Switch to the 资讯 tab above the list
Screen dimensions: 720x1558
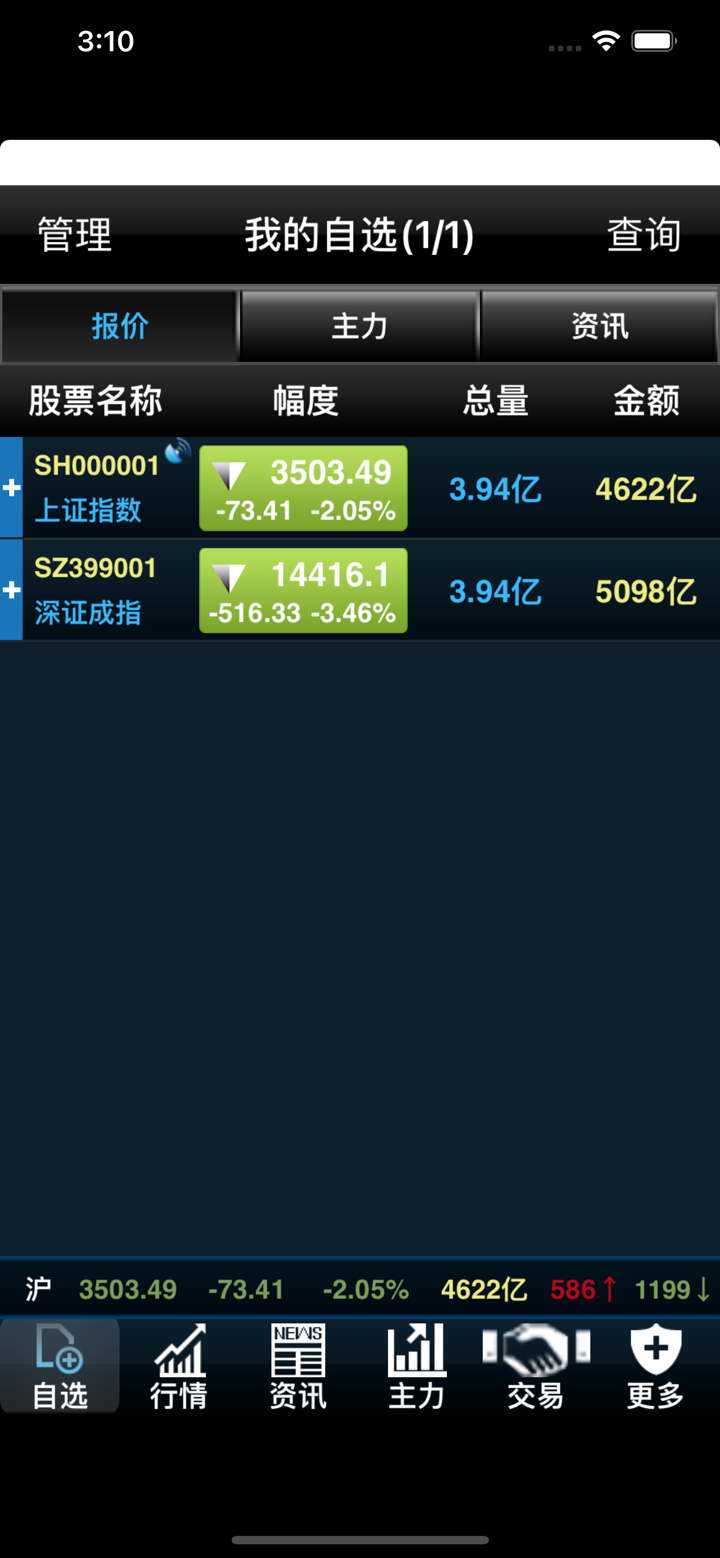(599, 326)
